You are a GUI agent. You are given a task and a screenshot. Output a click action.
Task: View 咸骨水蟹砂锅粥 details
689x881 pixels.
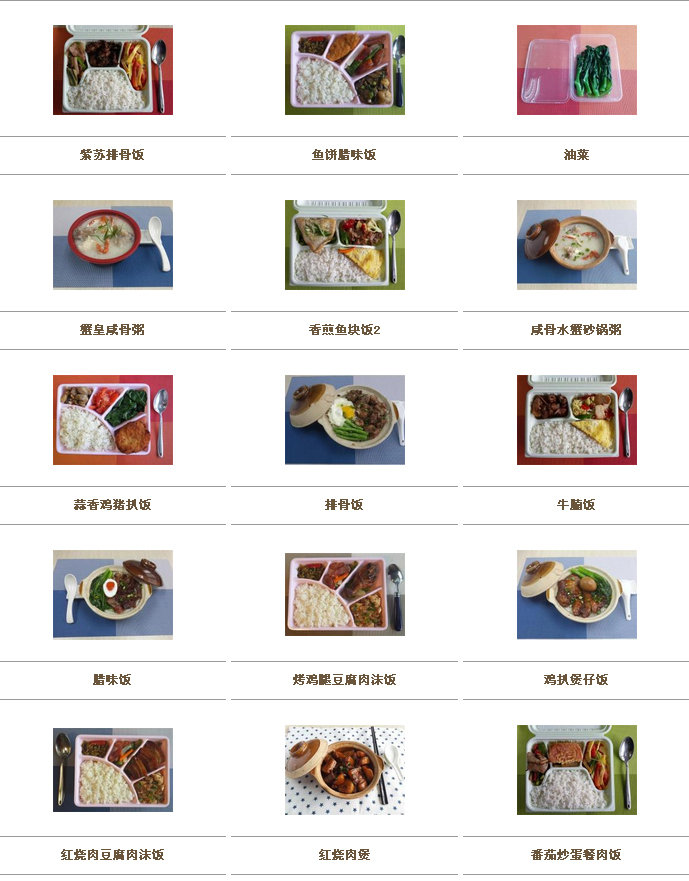point(577,245)
